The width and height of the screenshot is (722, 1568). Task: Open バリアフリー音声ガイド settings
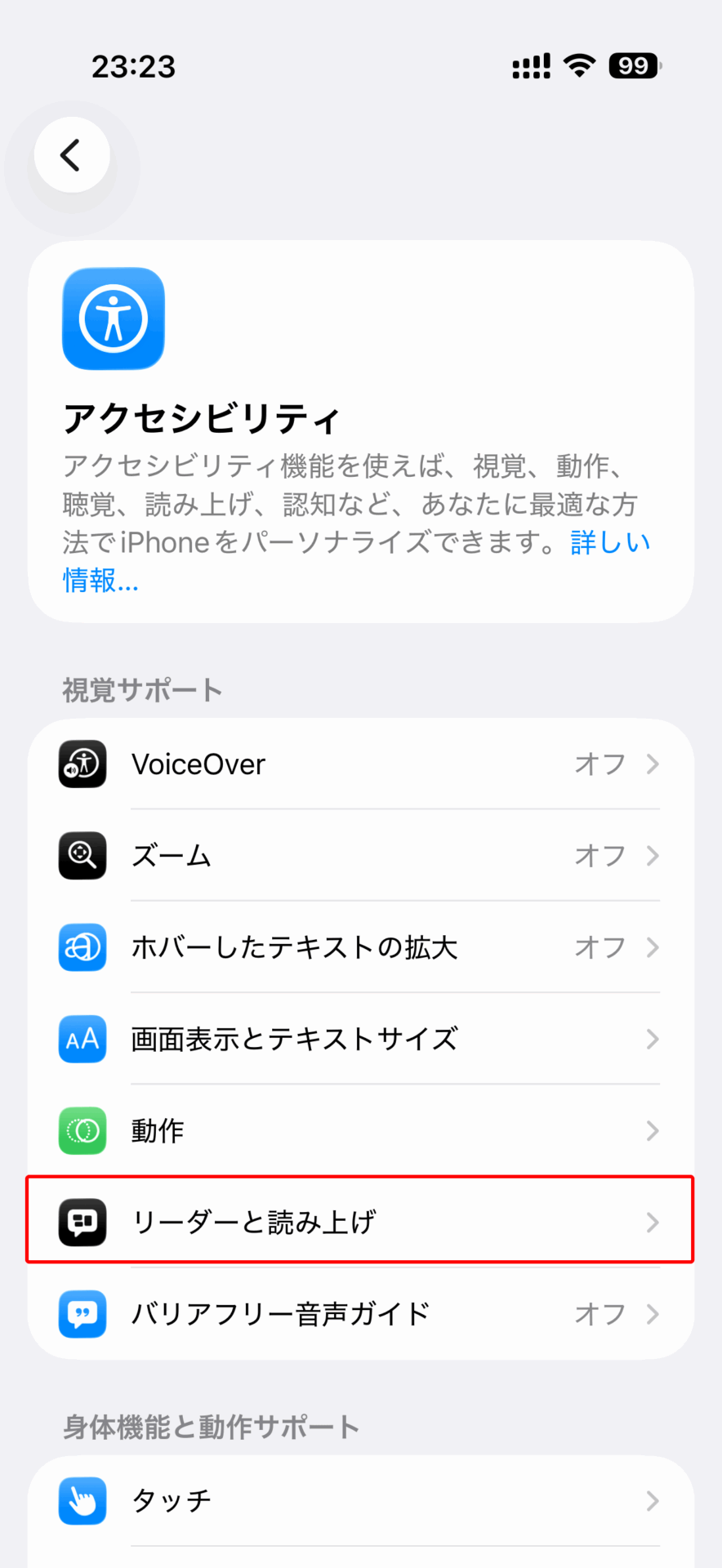pyautogui.click(x=359, y=1314)
